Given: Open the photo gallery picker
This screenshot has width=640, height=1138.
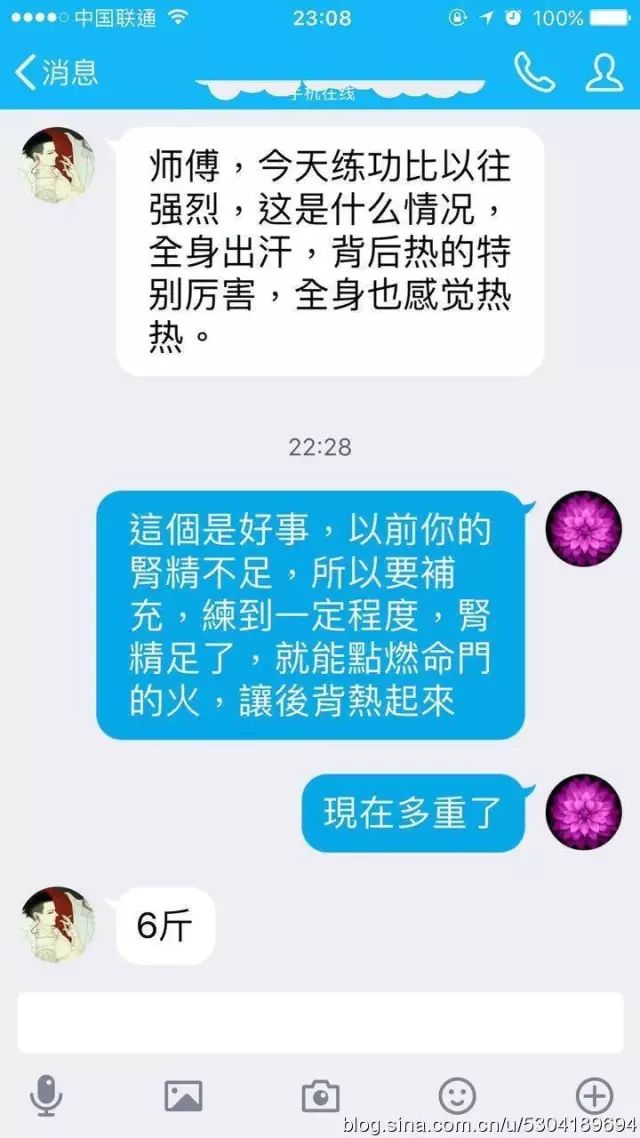Looking at the screenshot, I should click(x=183, y=1096).
